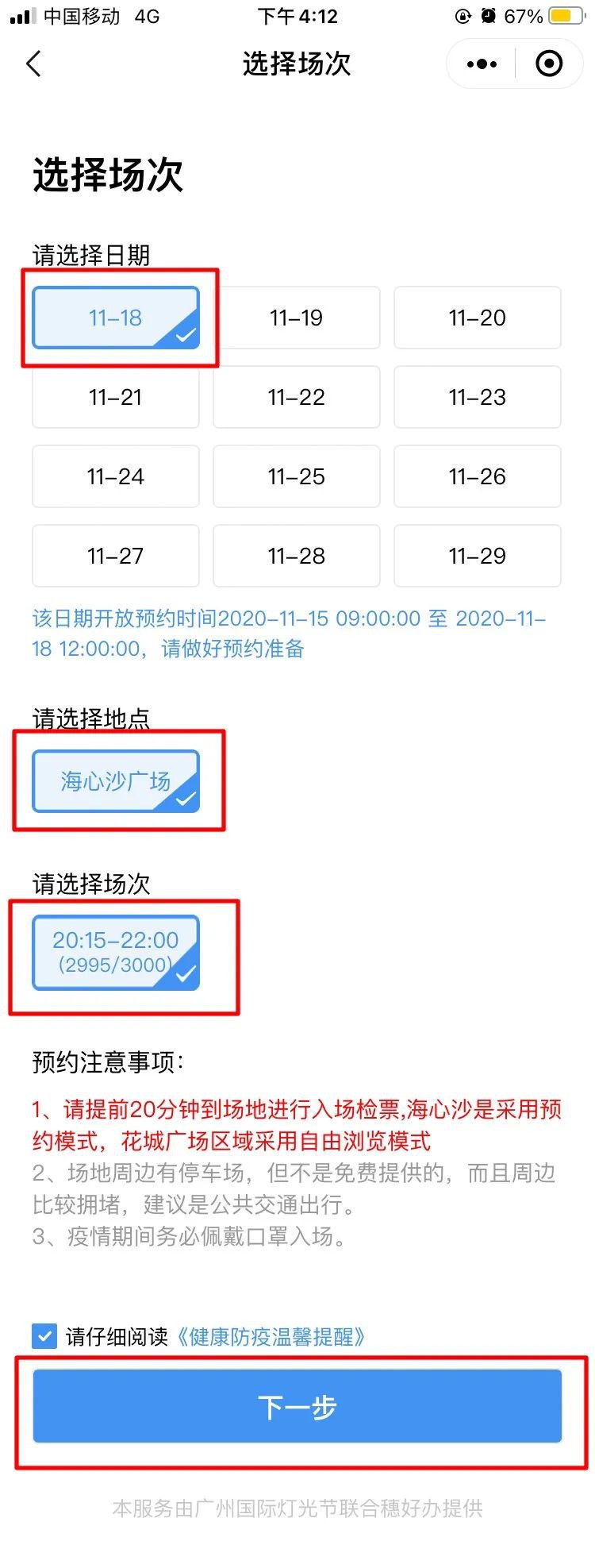595x1568 pixels.
Task: Select date 11-24
Action: (116, 476)
